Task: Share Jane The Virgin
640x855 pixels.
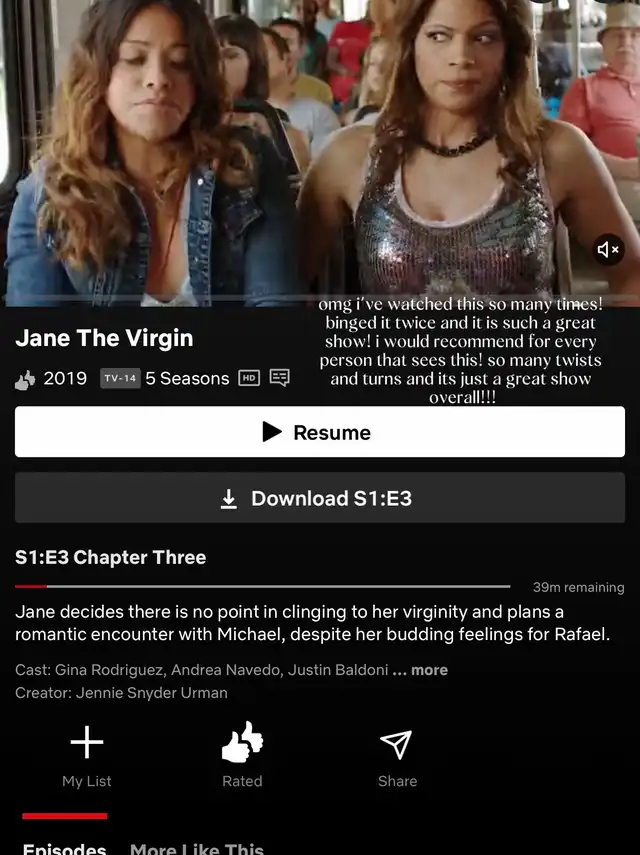Action: point(397,756)
